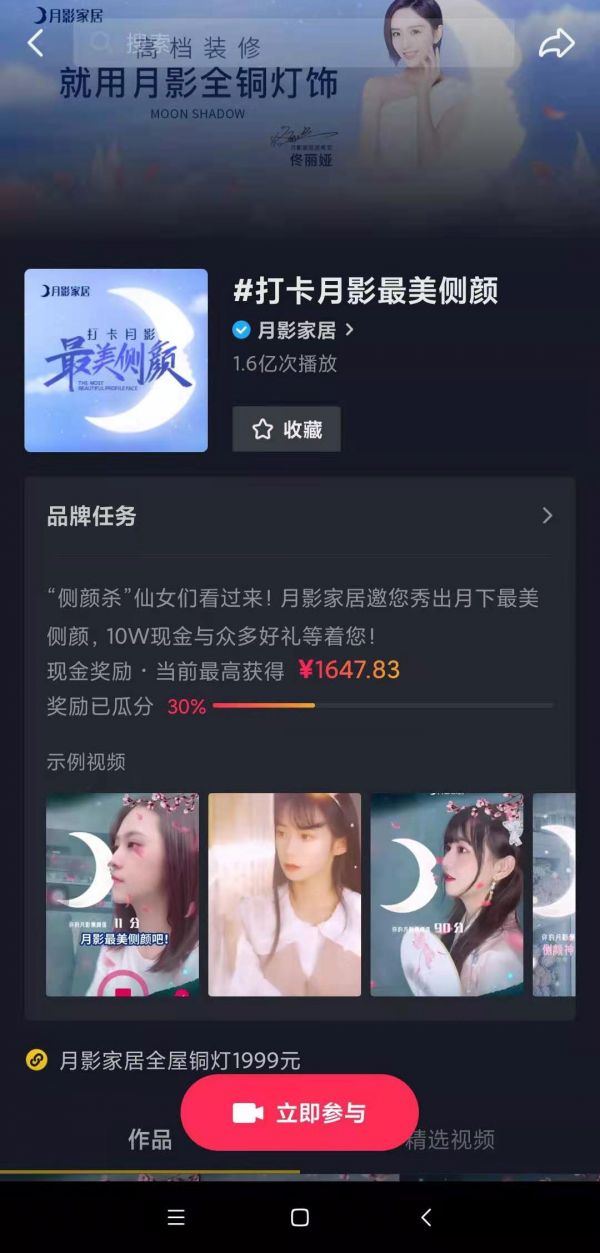Switch to the 作品 tab
Screen dimensions: 600x1253
point(149,1140)
